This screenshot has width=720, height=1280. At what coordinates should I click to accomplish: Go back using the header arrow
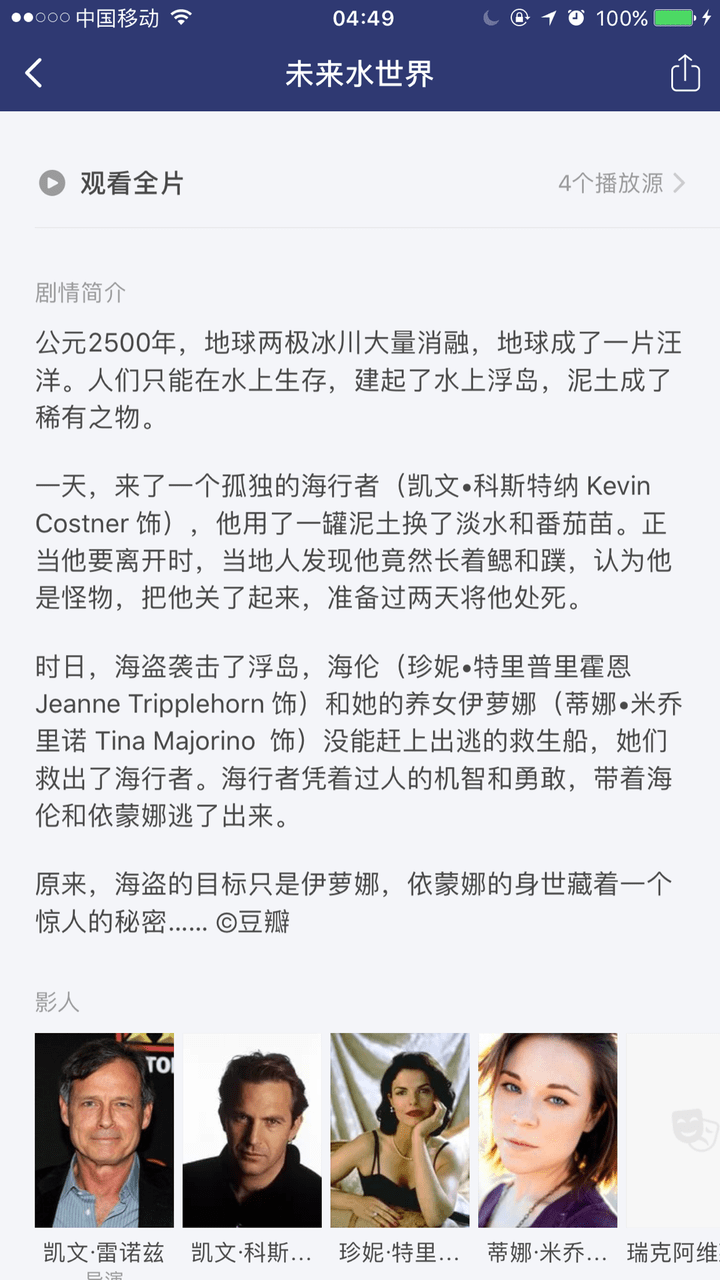34,73
